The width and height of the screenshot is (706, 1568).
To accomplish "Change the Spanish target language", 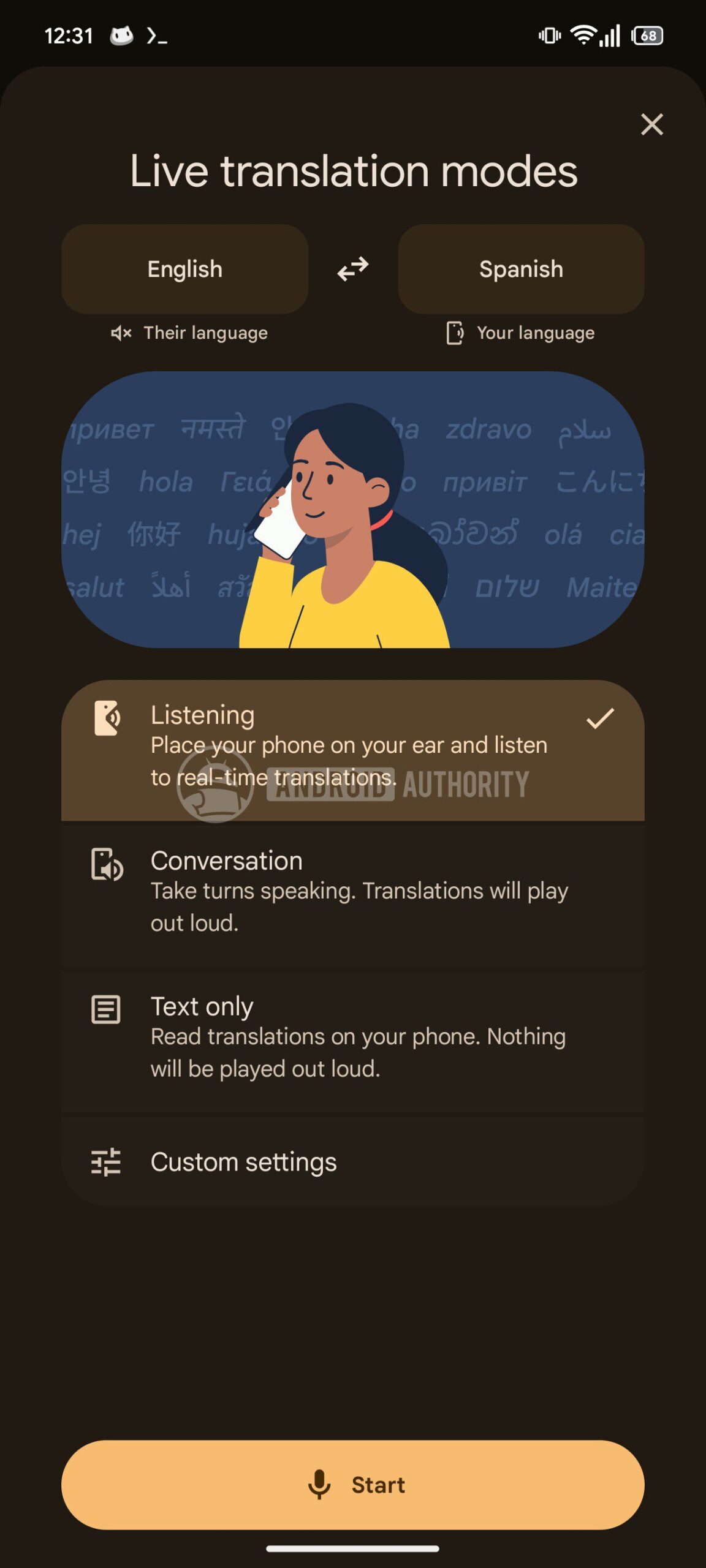I will tap(521, 269).
